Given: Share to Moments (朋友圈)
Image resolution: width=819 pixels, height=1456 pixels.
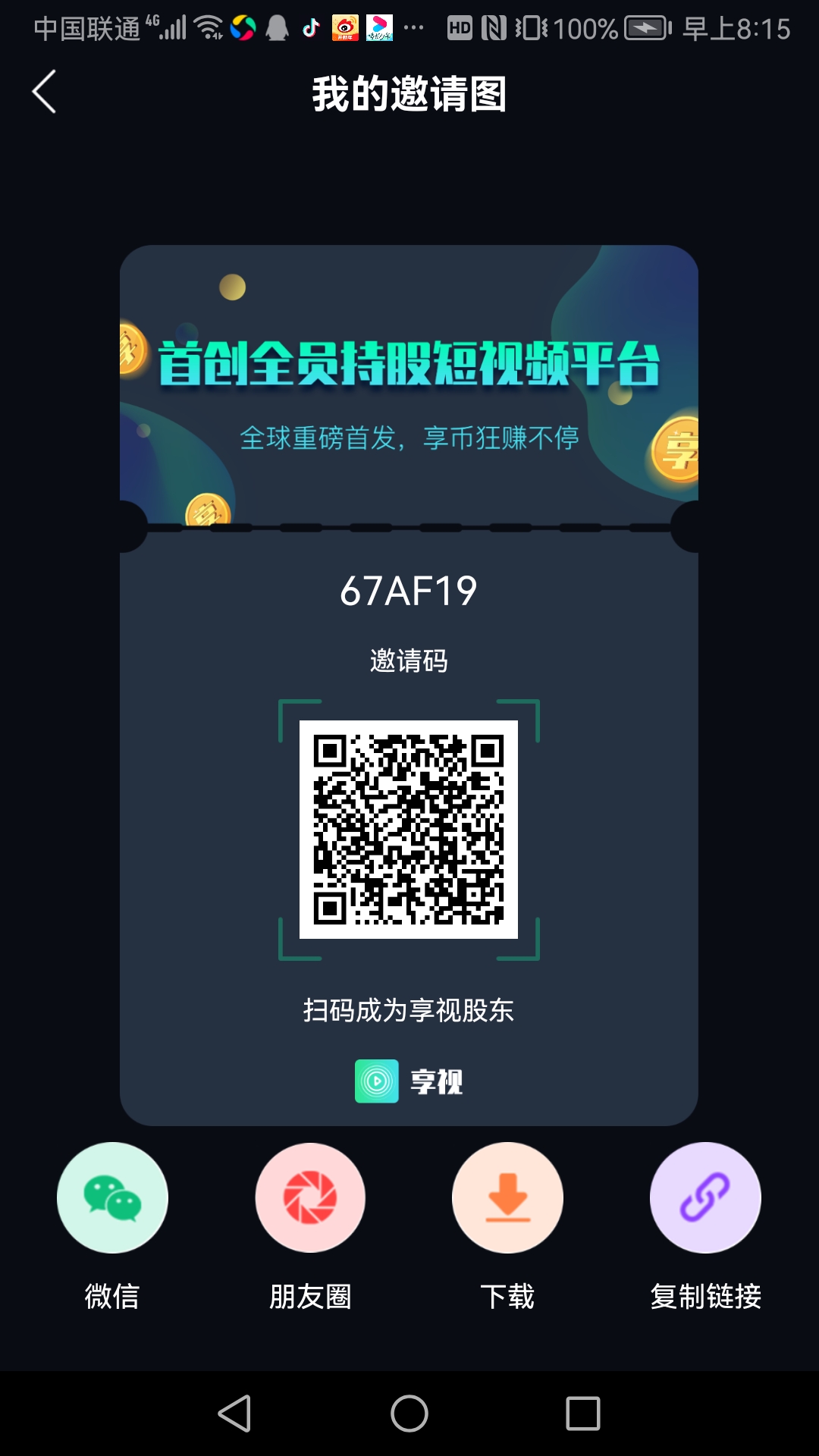Looking at the screenshot, I should pyautogui.click(x=310, y=1197).
